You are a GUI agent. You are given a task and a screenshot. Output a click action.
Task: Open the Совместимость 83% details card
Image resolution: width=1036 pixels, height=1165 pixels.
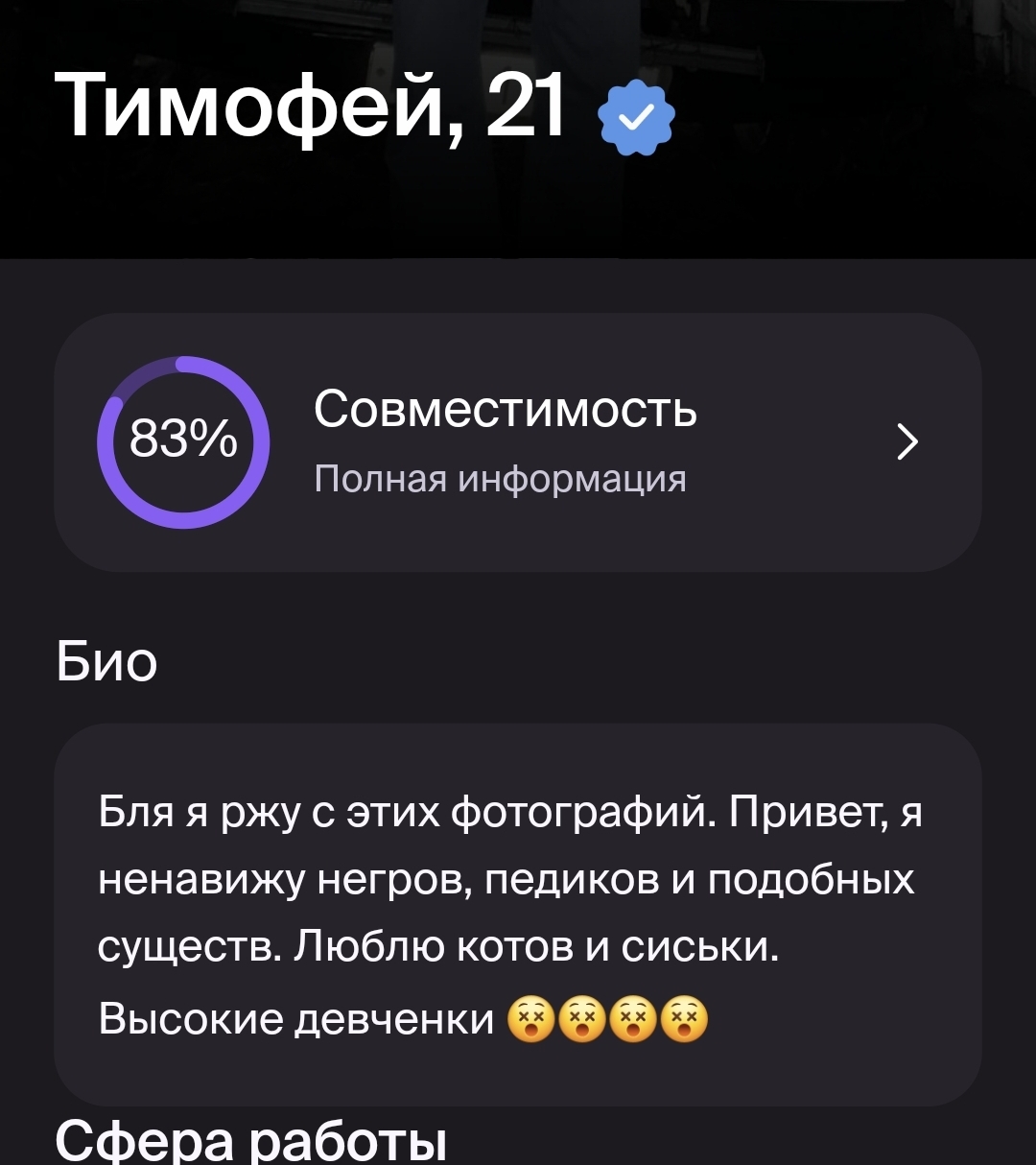coord(518,442)
